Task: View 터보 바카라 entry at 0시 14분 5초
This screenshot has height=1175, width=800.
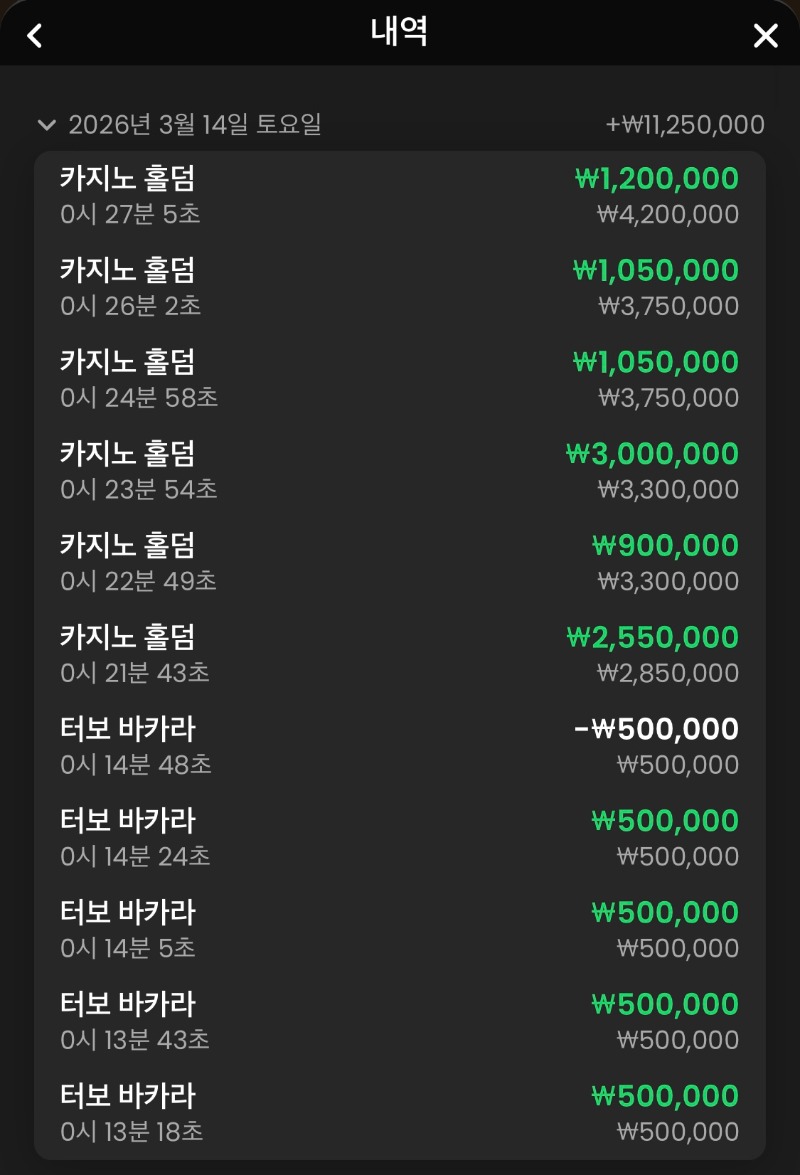Action: tap(400, 930)
